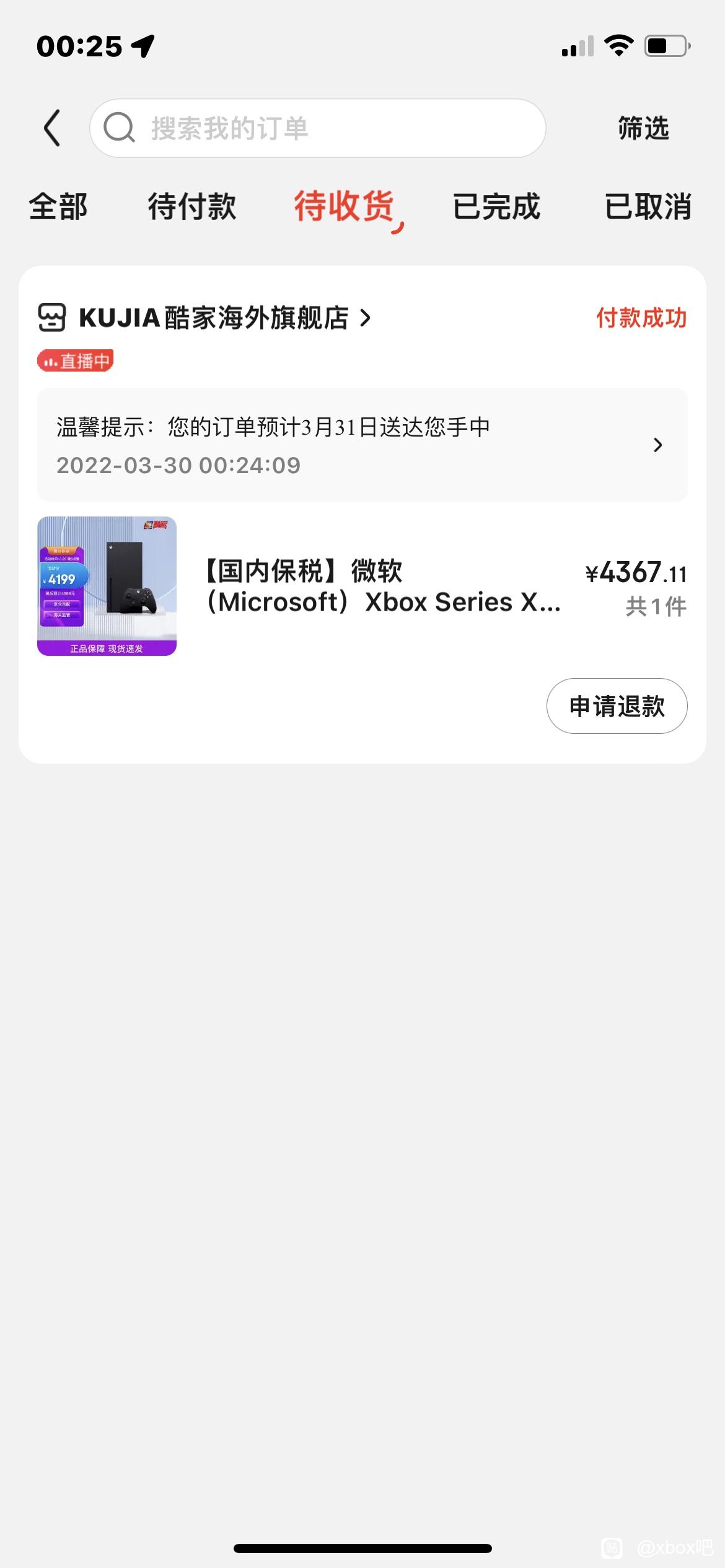
Task: Tap 申请退款 to request a refund
Action: tap(617, 706)
